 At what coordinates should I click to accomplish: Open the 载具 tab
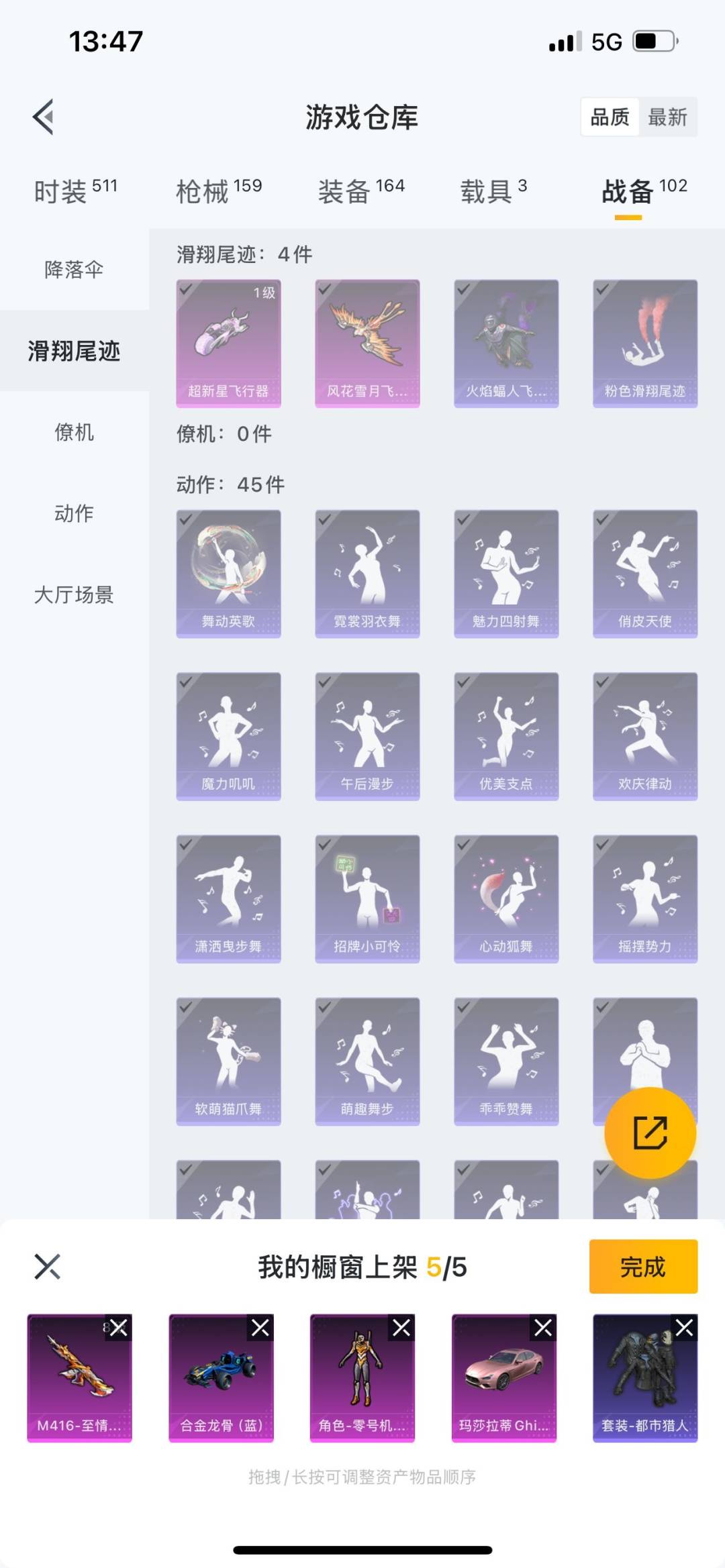coord(493,191)
